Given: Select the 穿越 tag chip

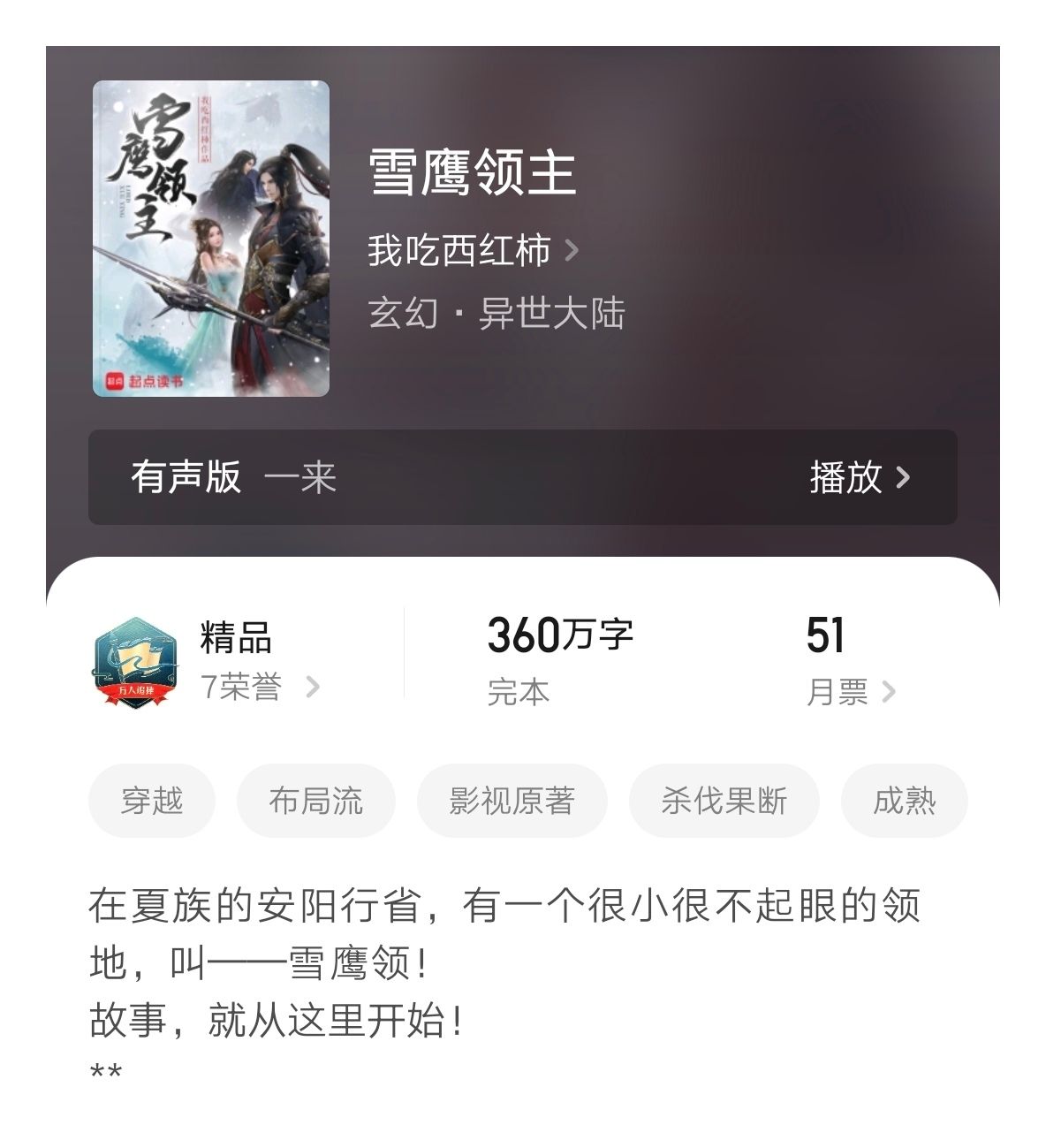Looking at the screenshot, I should pyautogui.click(x=152, y=801).
